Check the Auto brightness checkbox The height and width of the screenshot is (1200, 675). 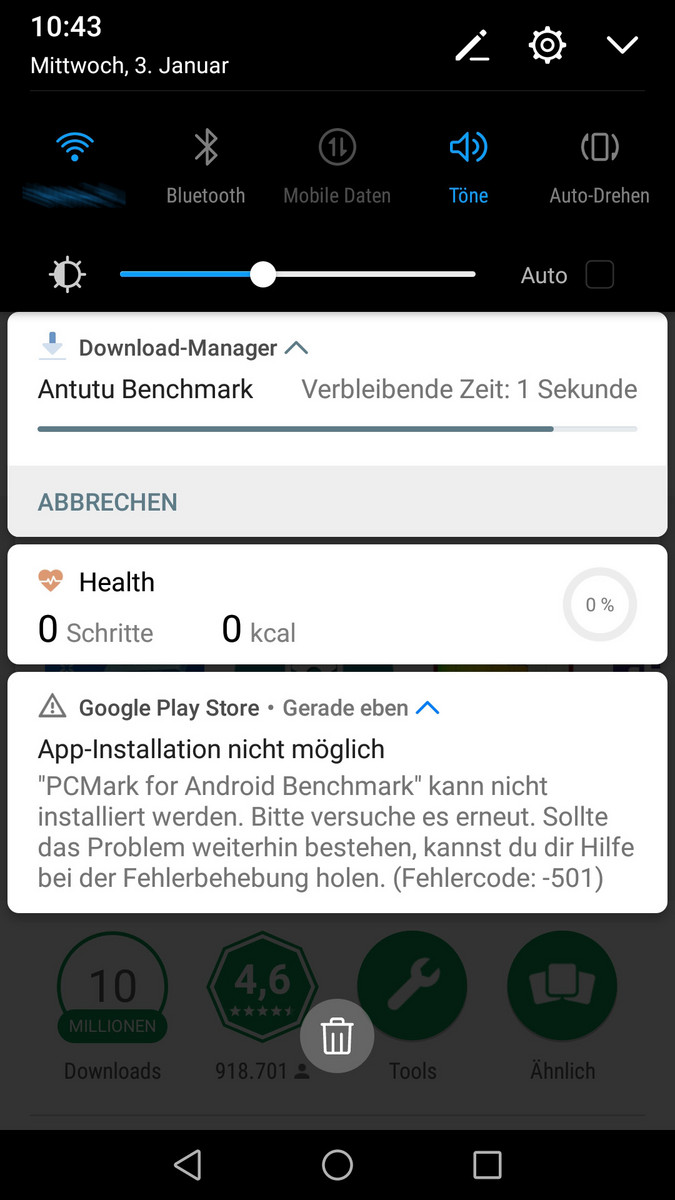click(x=599, y=274)
